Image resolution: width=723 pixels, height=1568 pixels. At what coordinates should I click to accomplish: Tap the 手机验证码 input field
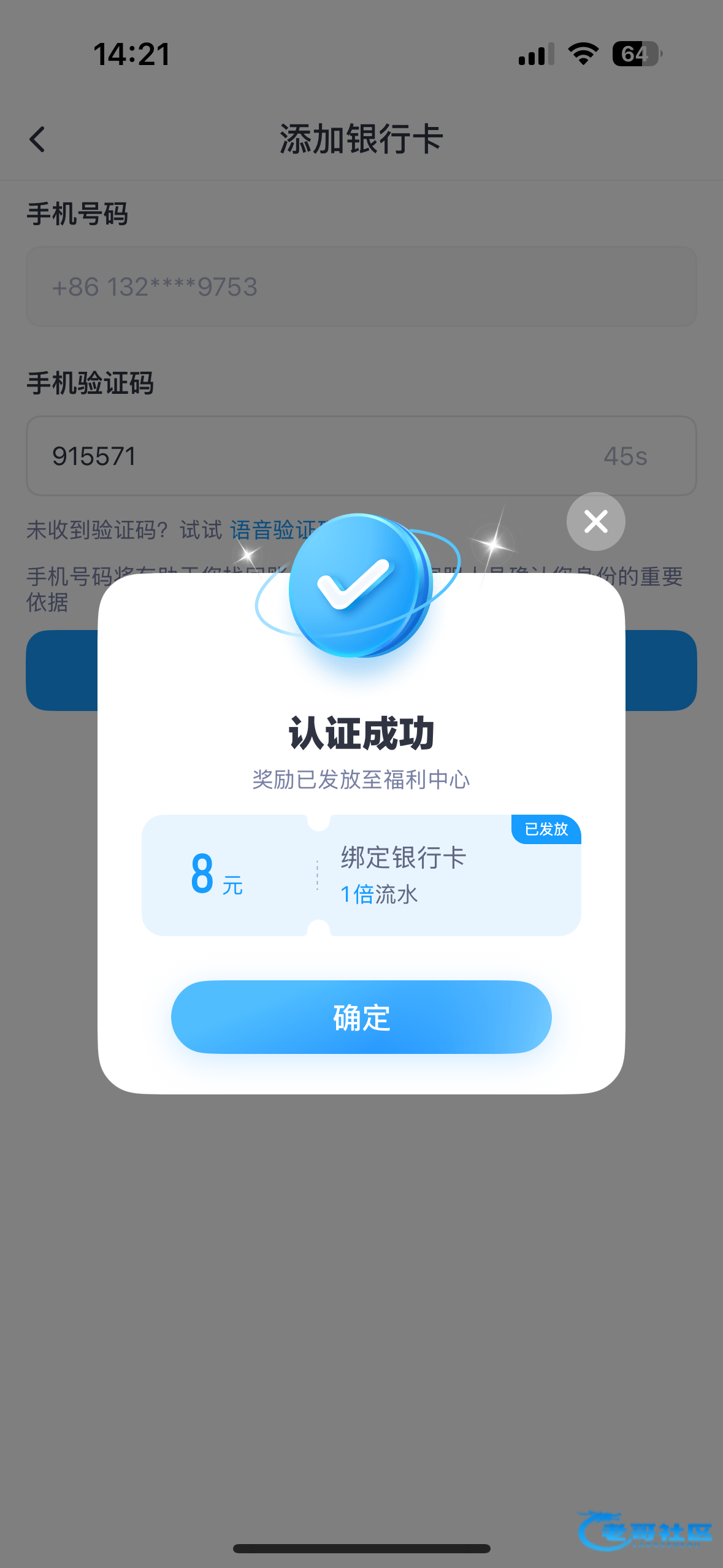pyautogui.click(x=307, y=456)
